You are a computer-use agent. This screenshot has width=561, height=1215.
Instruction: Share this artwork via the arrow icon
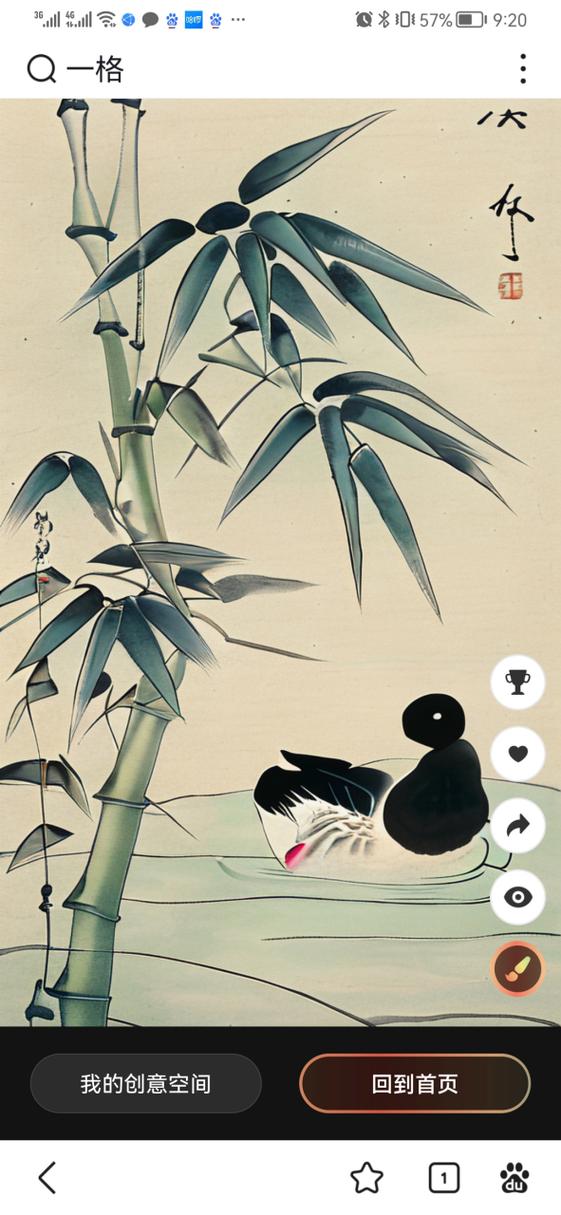(518, 826)
